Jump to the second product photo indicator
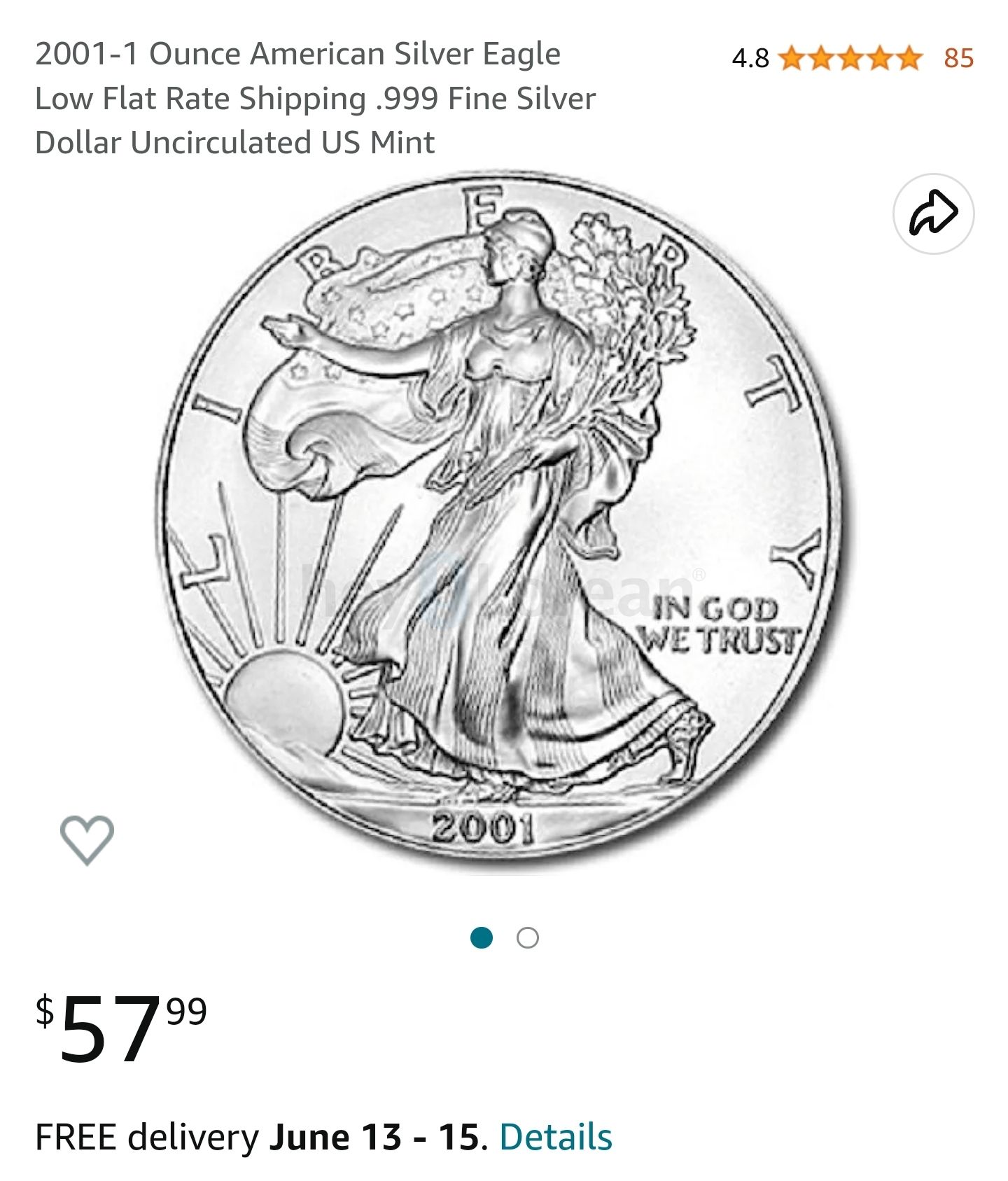The width and height of the screenshot is (1008, 1181). pos(527,937)
